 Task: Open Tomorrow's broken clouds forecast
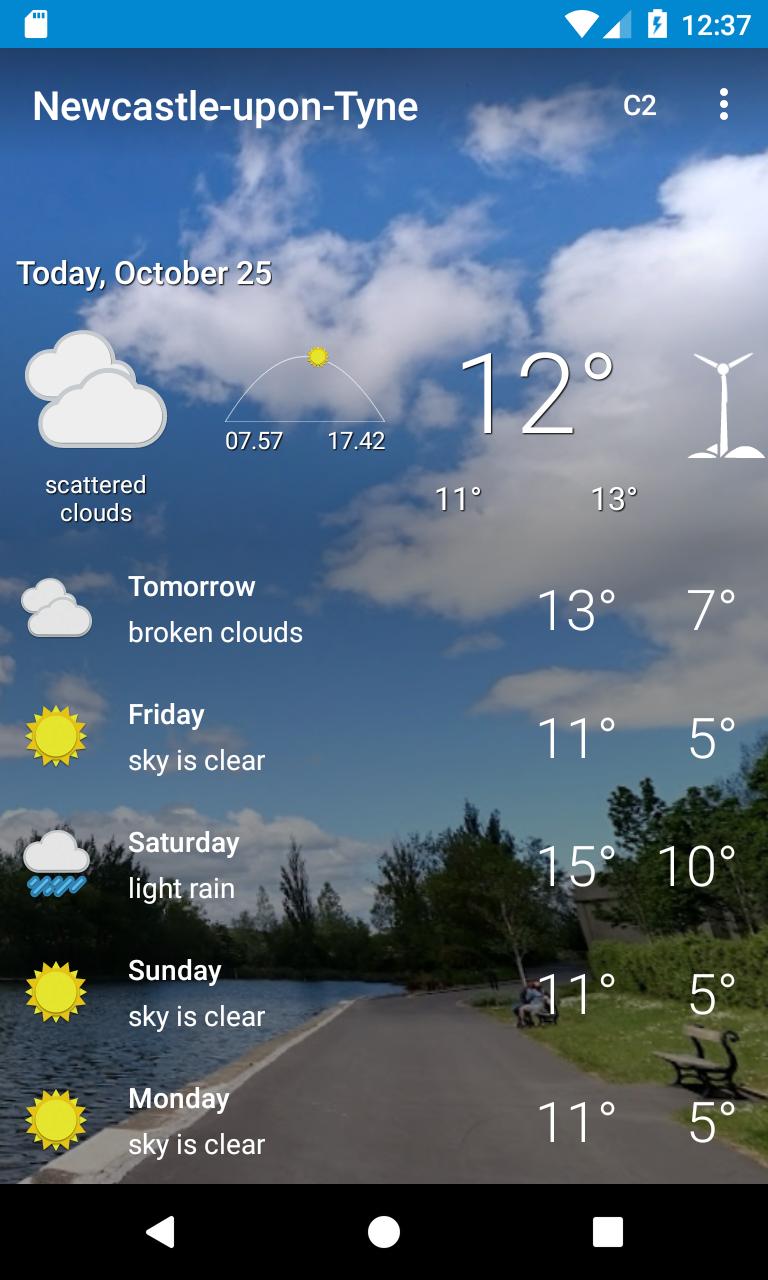click(384, 609)
